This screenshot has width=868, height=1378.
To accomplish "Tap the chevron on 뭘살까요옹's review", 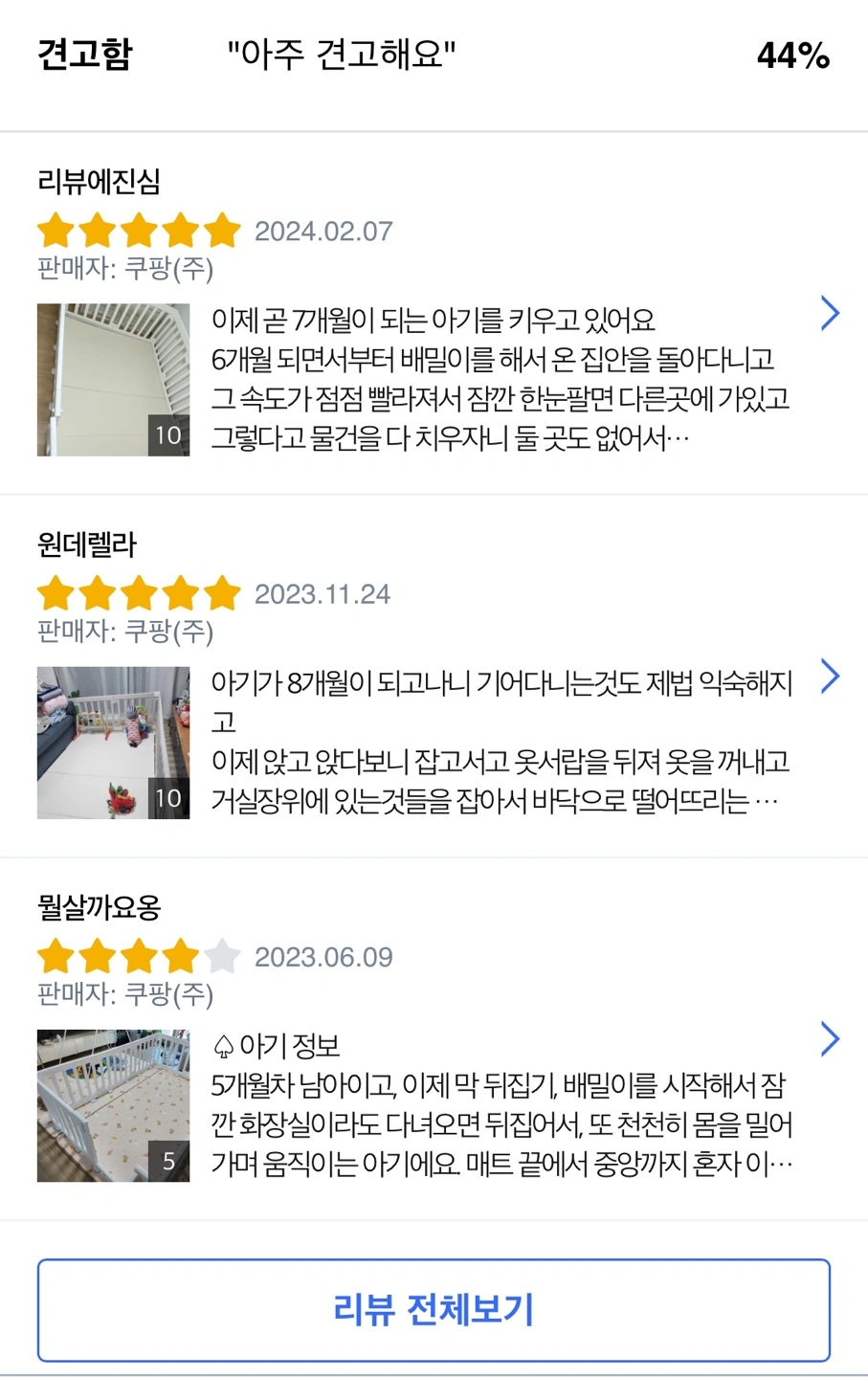I will tap(830, 1039).
